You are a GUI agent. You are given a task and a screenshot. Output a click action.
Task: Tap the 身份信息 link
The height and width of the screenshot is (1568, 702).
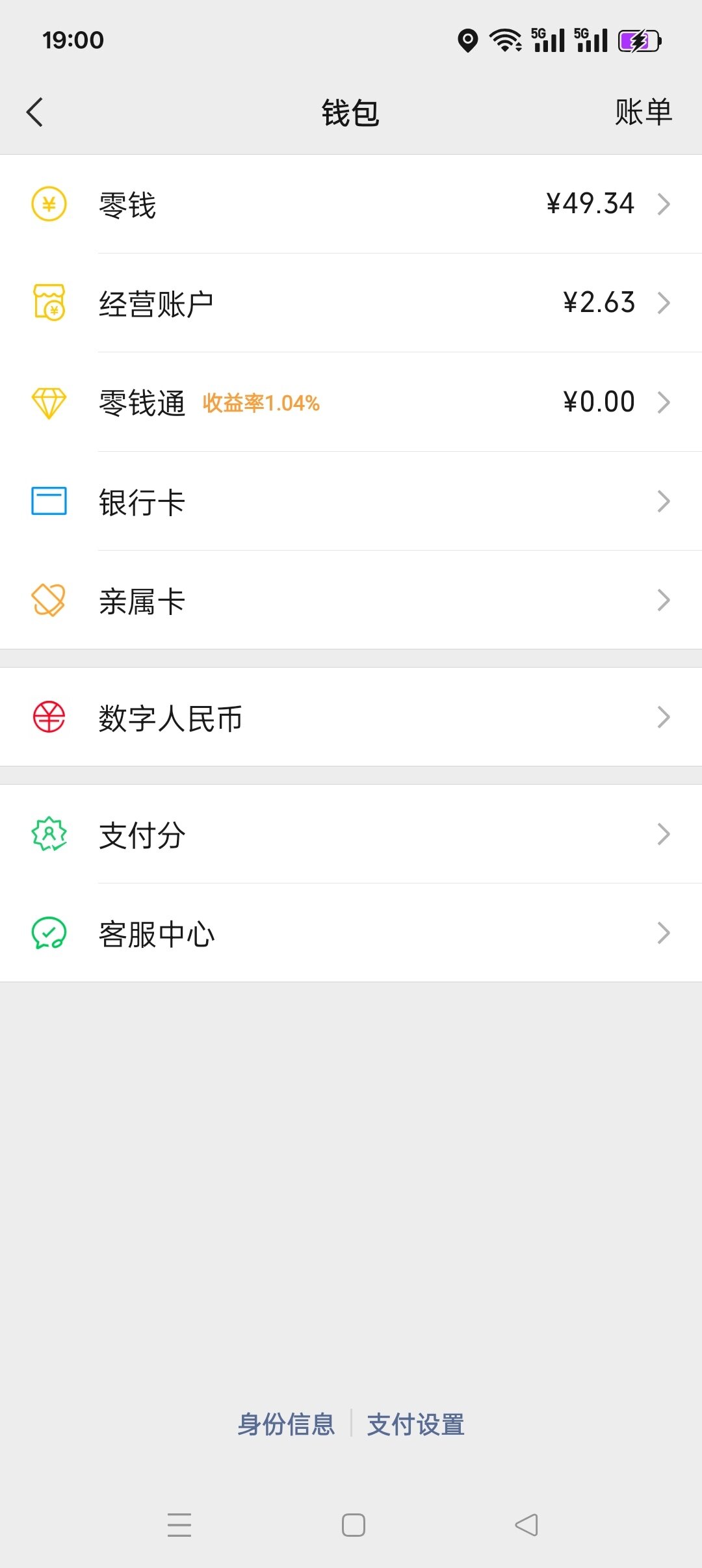coord(286,1424)
